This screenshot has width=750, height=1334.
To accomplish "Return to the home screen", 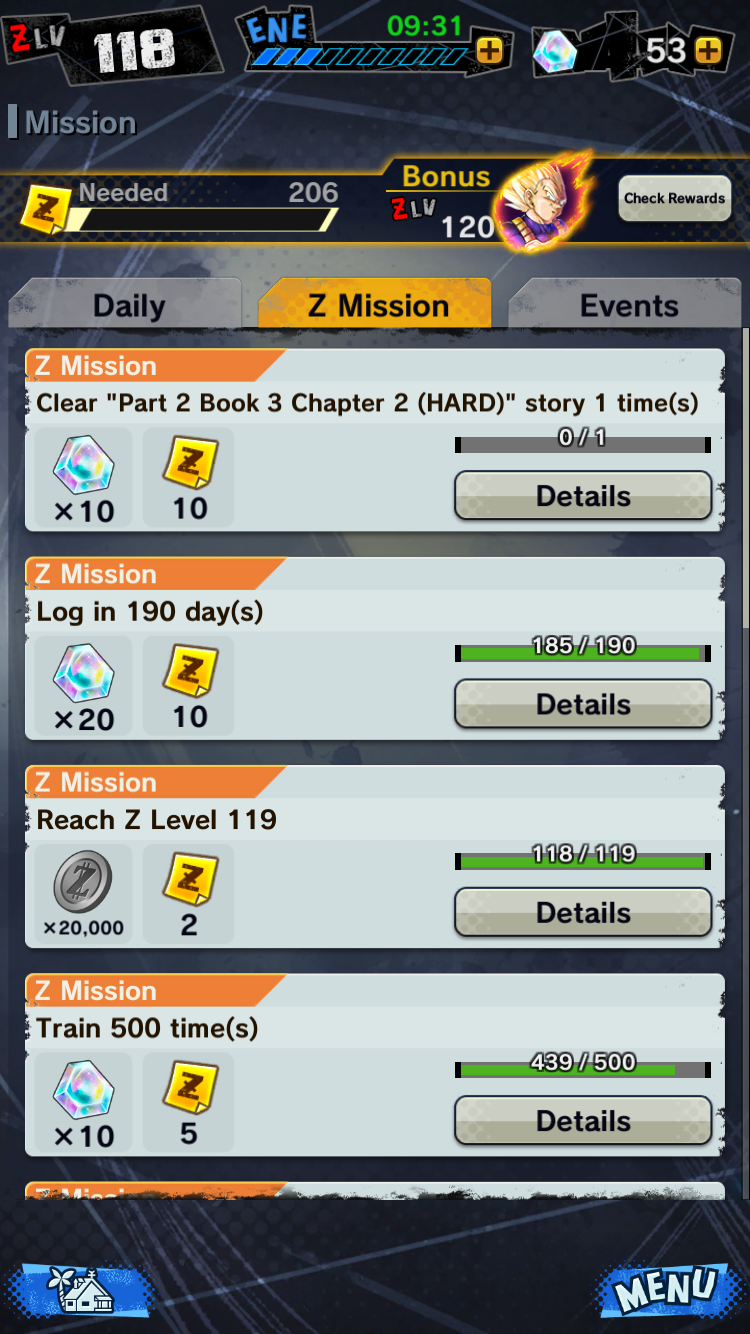I will (82, 1289).
